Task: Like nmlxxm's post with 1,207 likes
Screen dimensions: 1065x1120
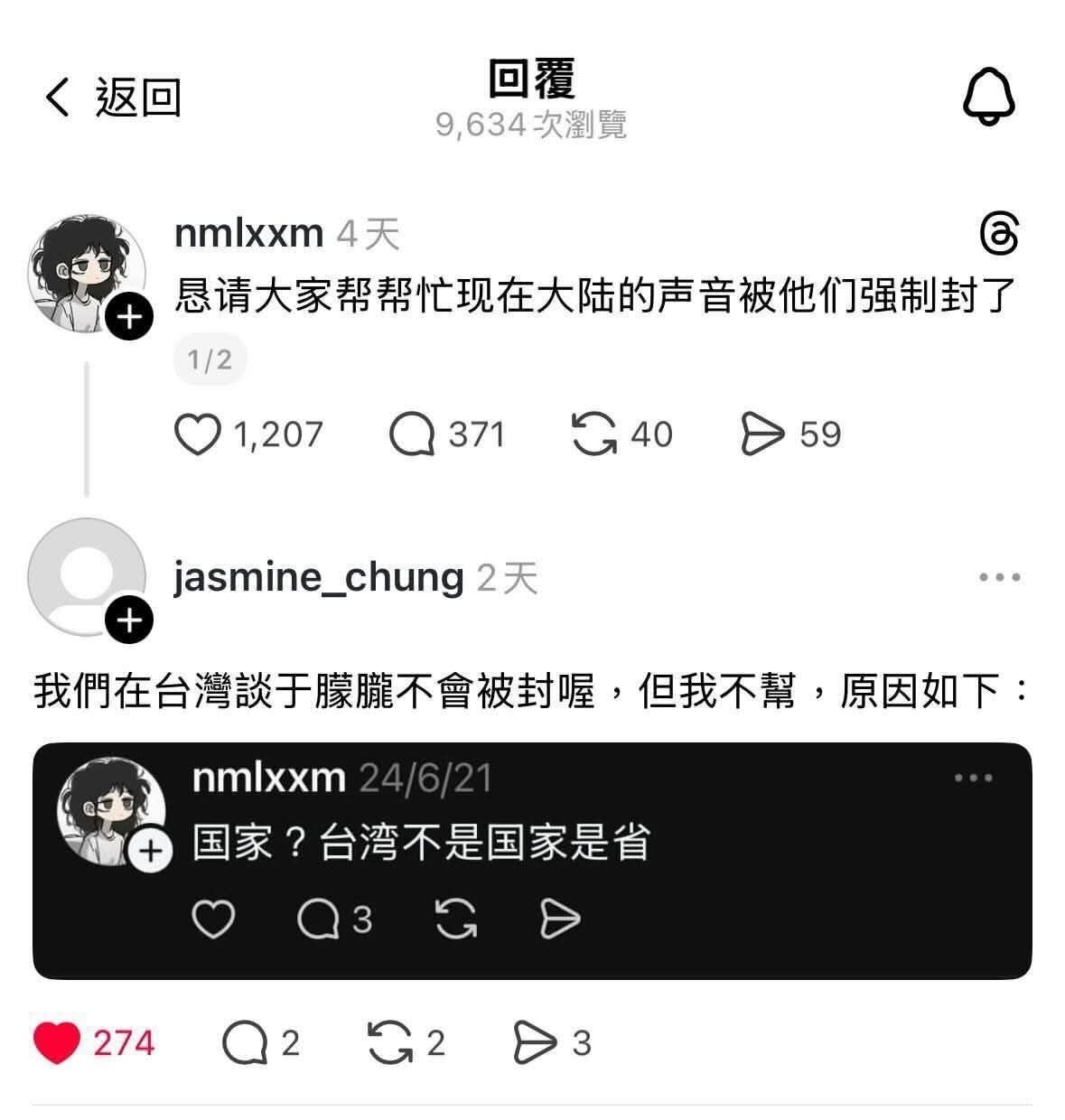Action: click(197, 434)
